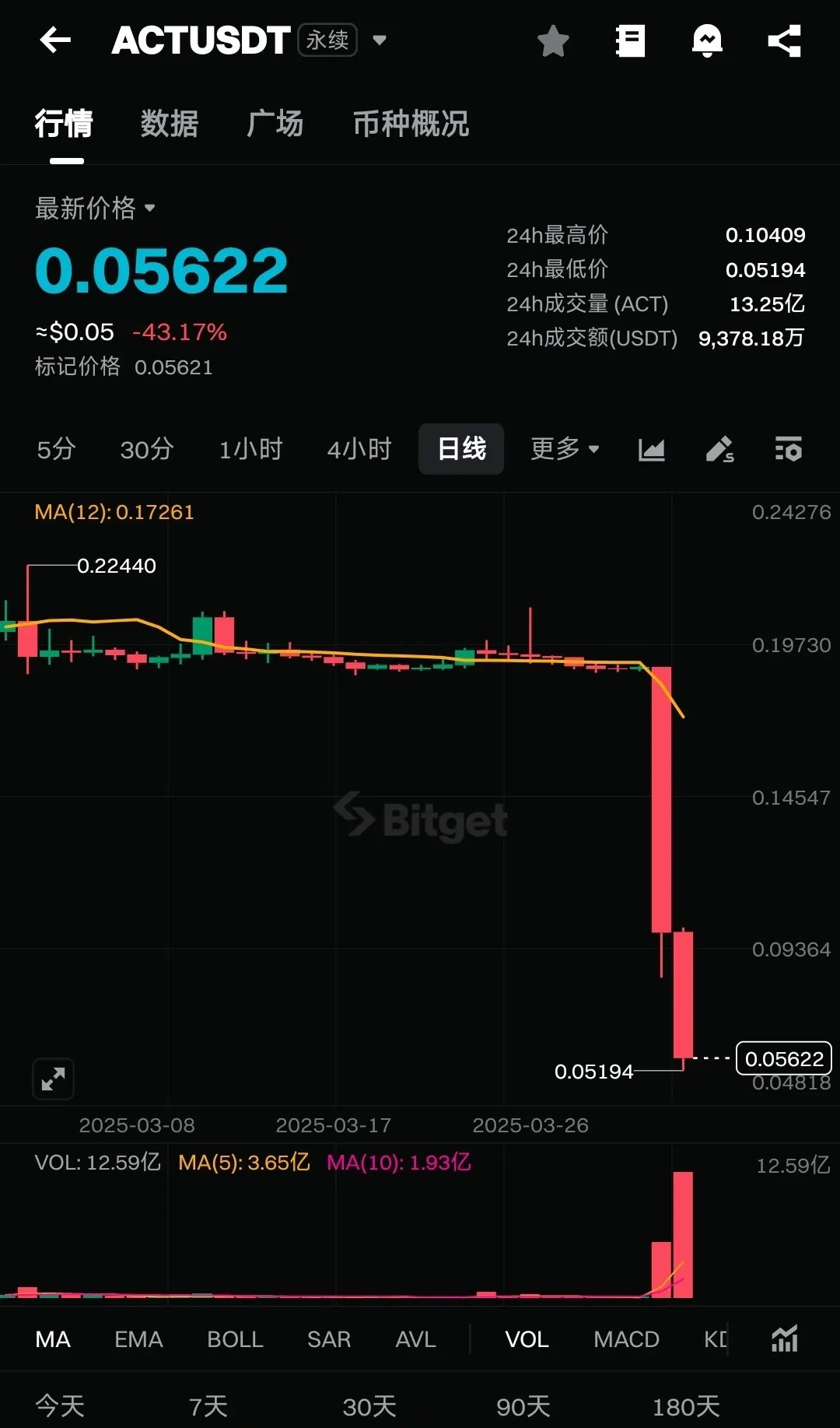
Task: Open indicator settings icon beside drawing tools
Action: (788, 449)
